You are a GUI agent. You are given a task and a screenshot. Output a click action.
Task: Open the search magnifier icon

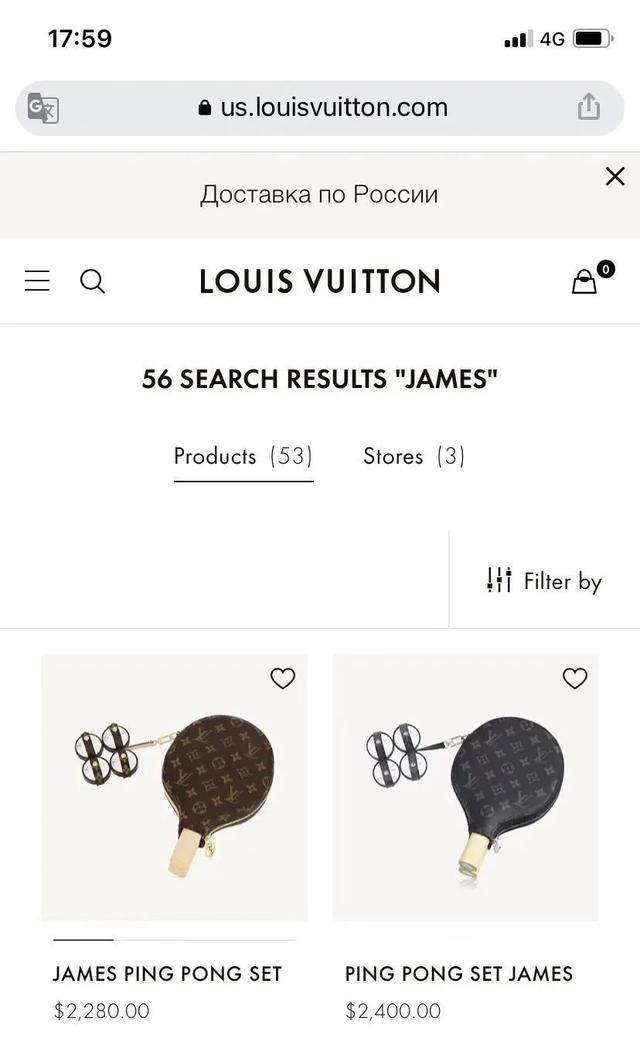[92, 282]
